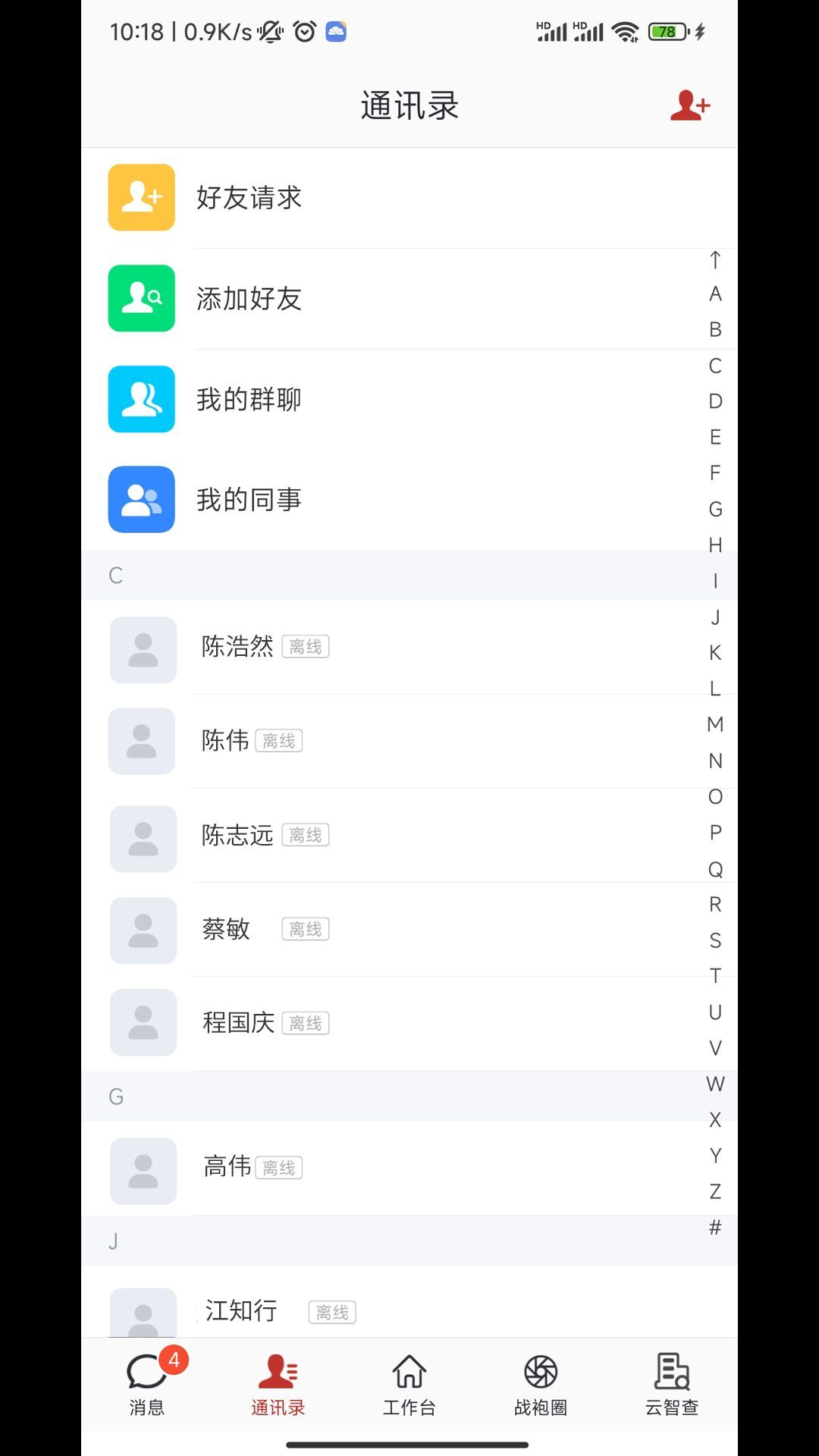Open the avatar of 陈浩然

pos(143,650)
